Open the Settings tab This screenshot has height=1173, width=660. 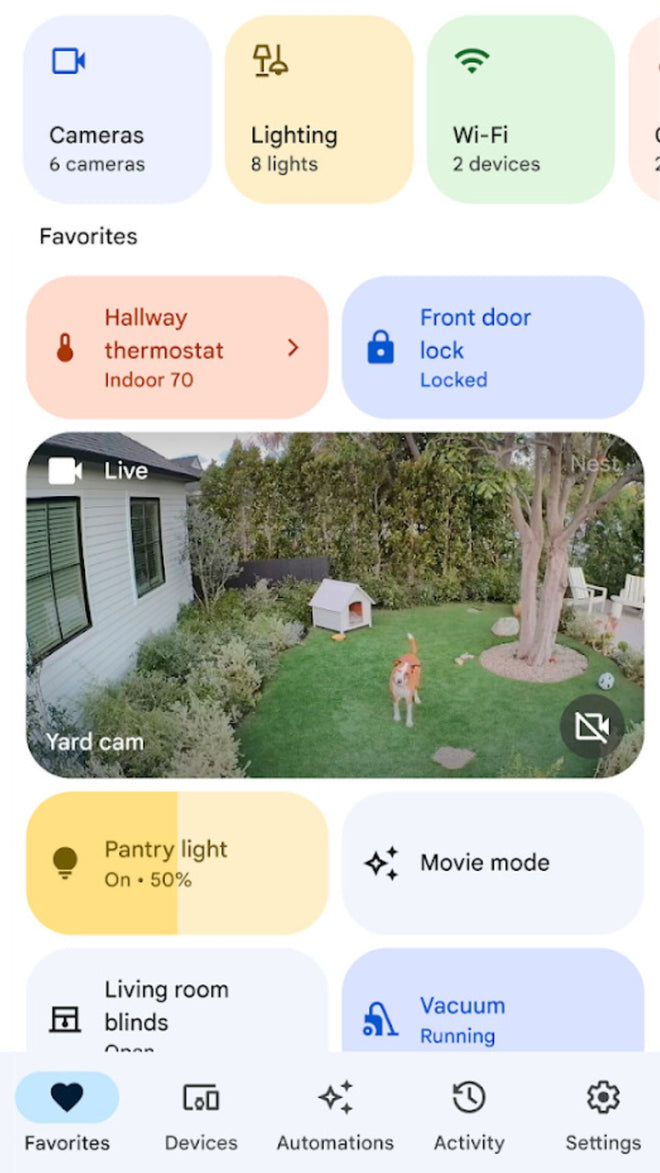pos(603,1113)
